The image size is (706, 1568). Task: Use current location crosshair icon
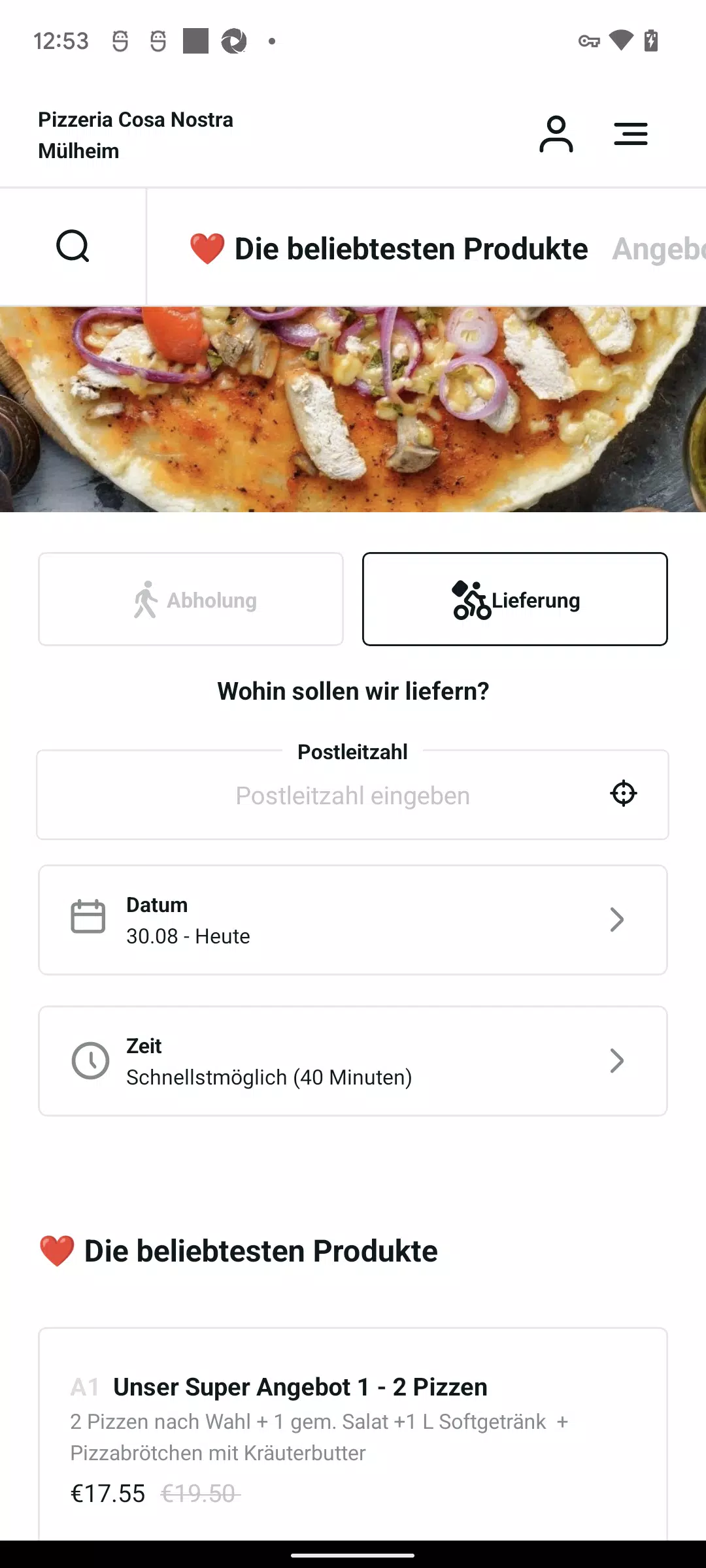pos(624,793)
